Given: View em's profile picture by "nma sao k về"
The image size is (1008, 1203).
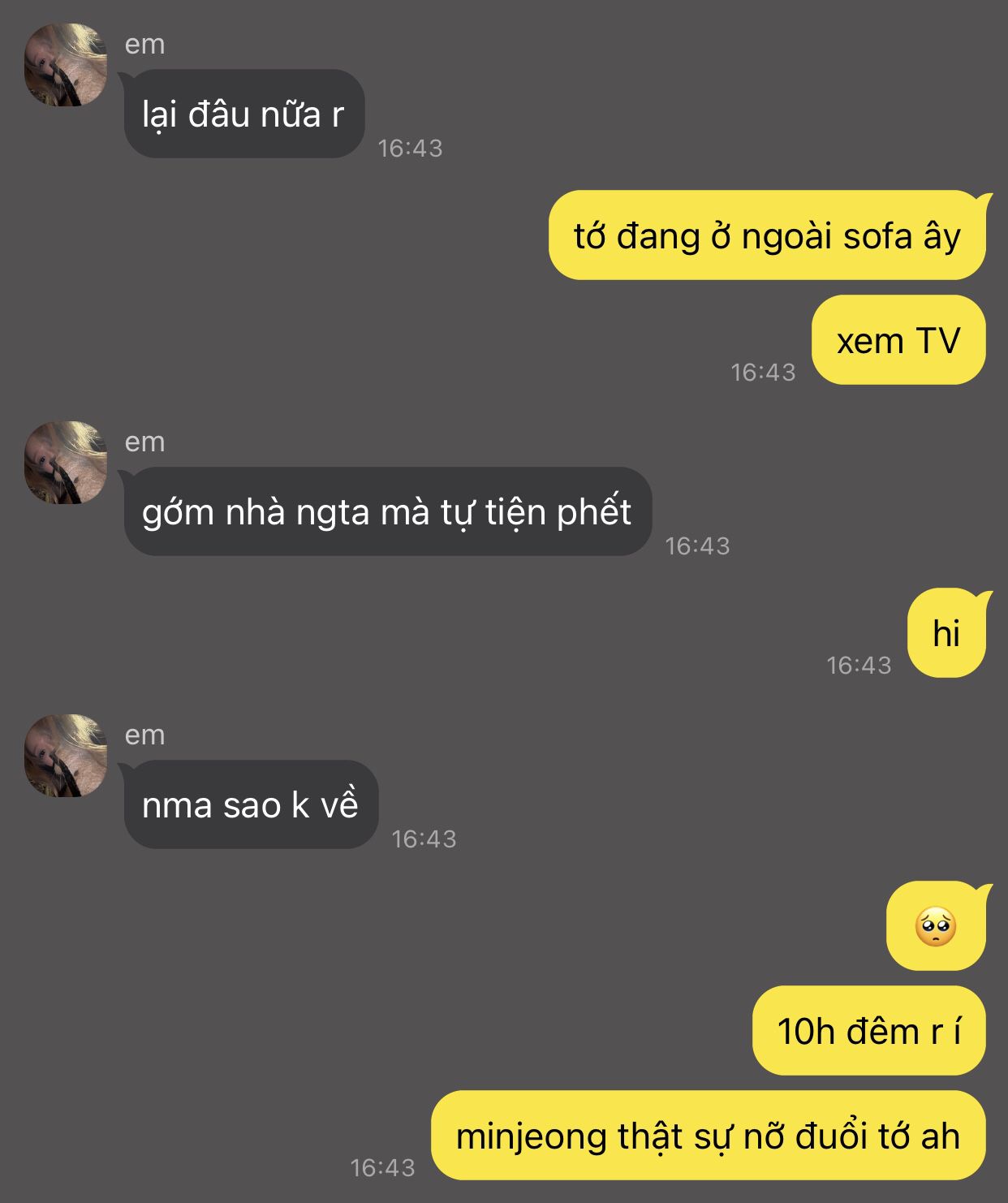Looking at the screenshot, I should click(66, 756).
